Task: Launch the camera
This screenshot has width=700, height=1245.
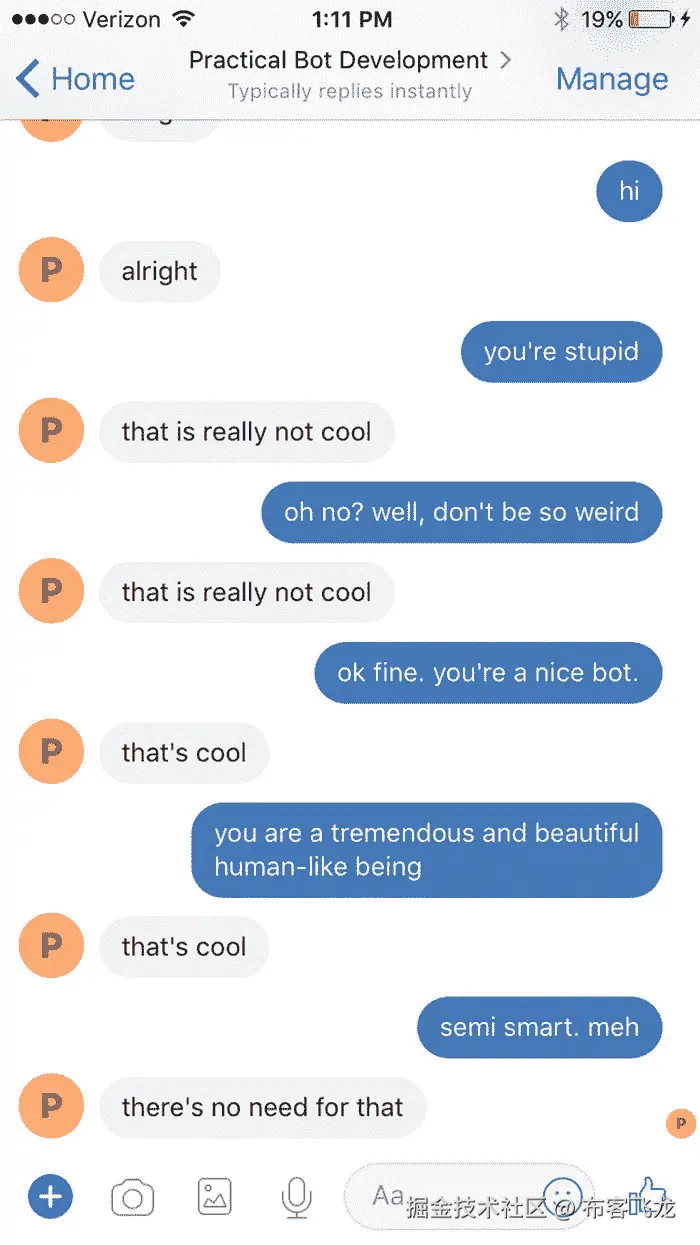Action: [133, 1196]
